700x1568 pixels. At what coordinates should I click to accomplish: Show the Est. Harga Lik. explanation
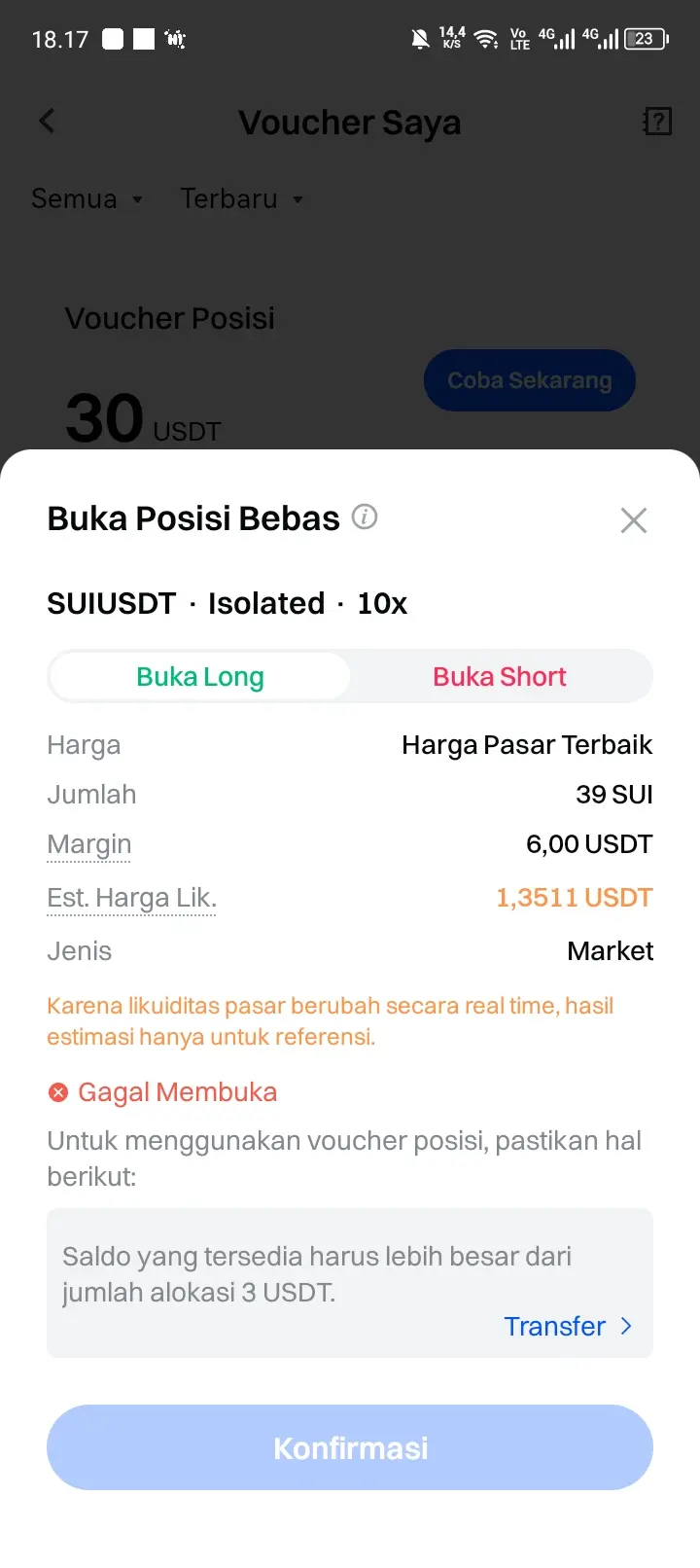(131, 898)
